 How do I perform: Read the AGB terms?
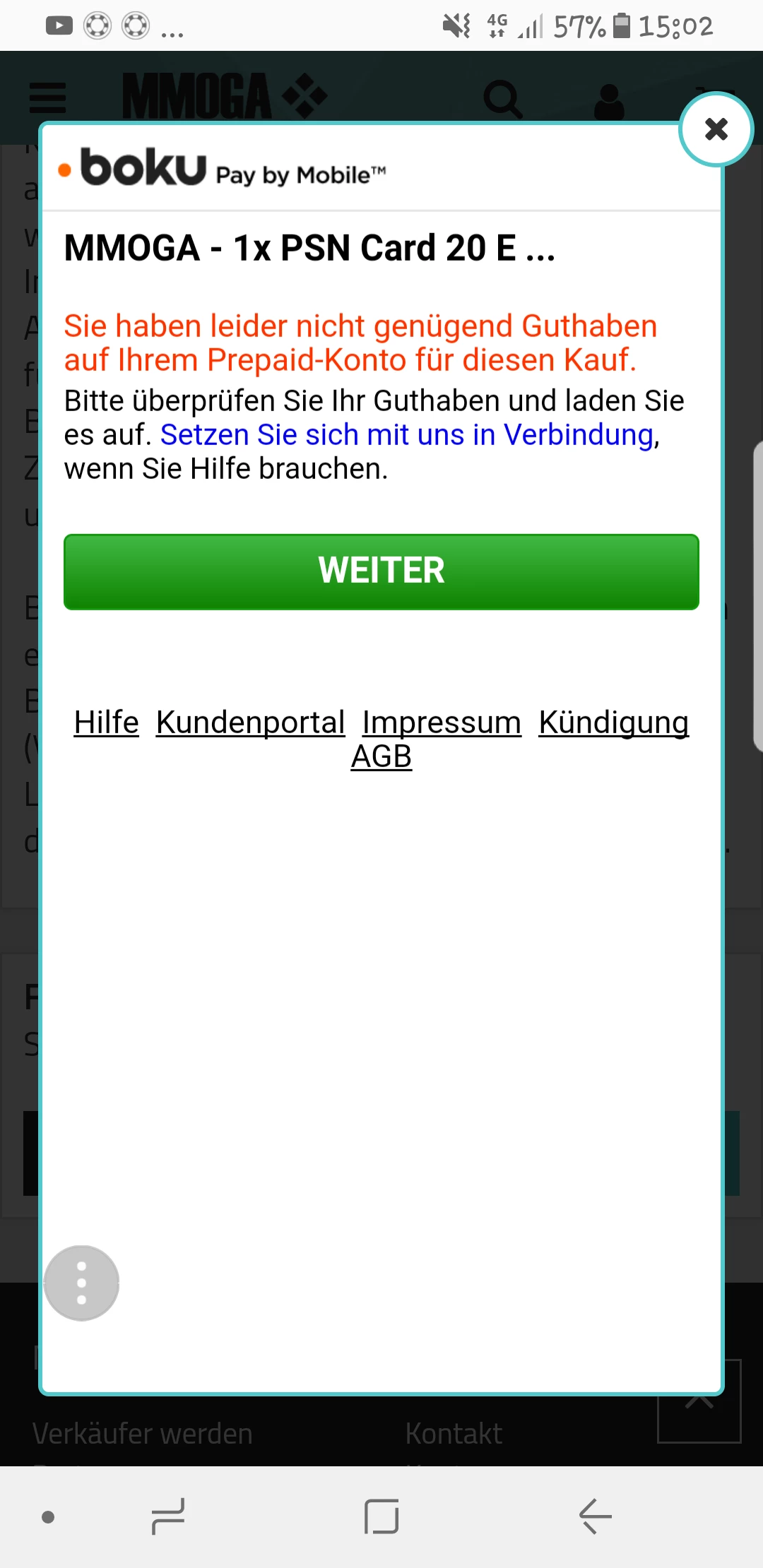coord(381,756)
